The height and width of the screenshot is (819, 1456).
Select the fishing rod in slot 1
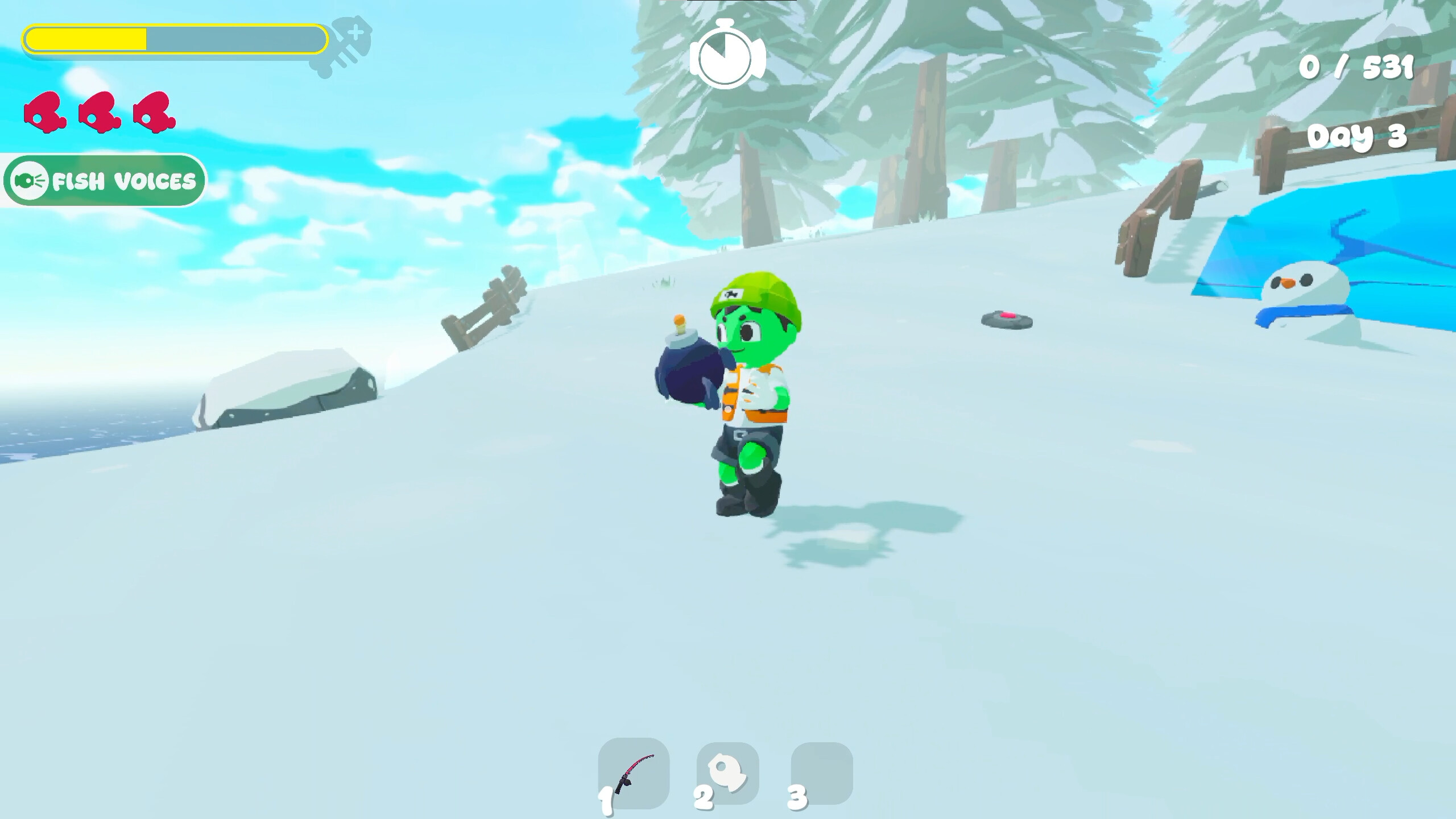point(634,773)
